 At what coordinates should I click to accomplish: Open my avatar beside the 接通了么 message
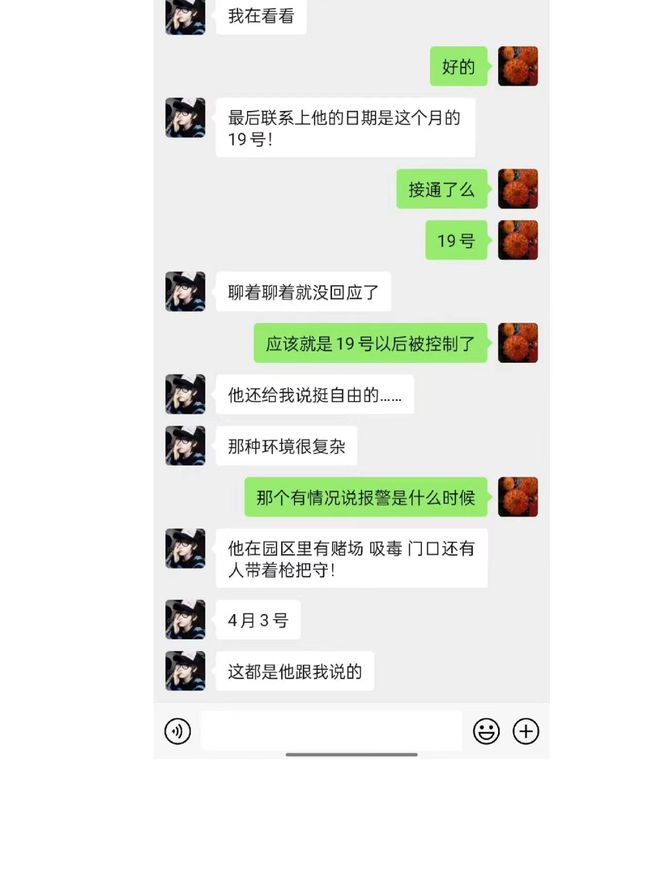click(x=518, y=189)
